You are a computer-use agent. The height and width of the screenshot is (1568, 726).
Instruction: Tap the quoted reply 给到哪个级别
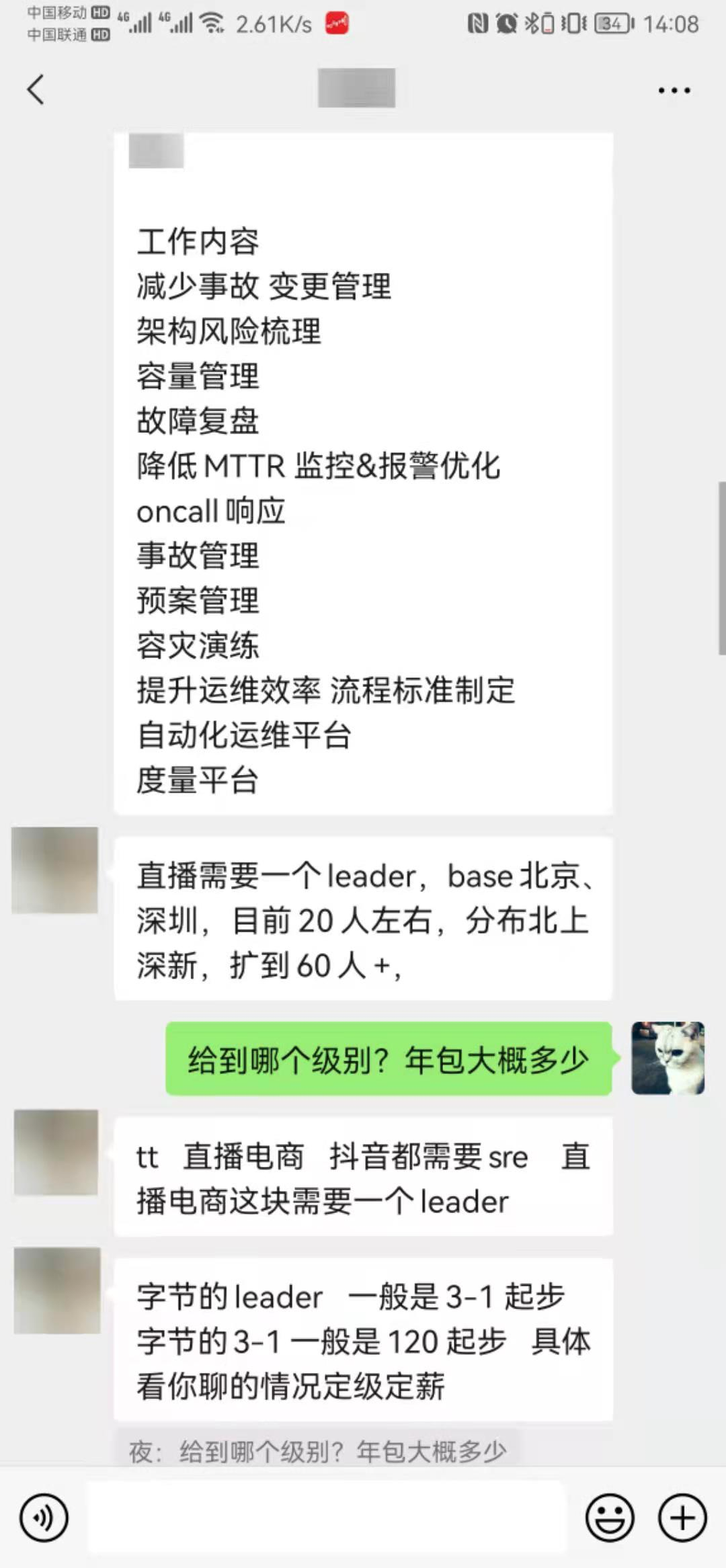(x=317, y=1452)
